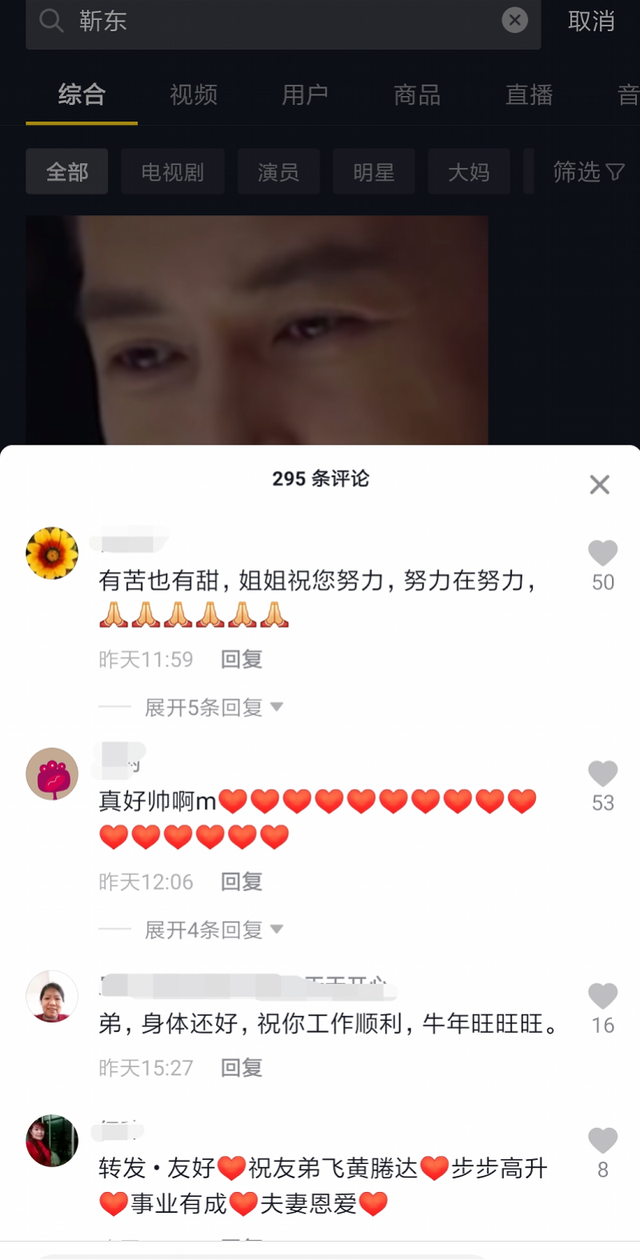Reply to the comment posted 昨天15:27
Viewport: 640px width, 1260px height.
tap(241, 1068)
